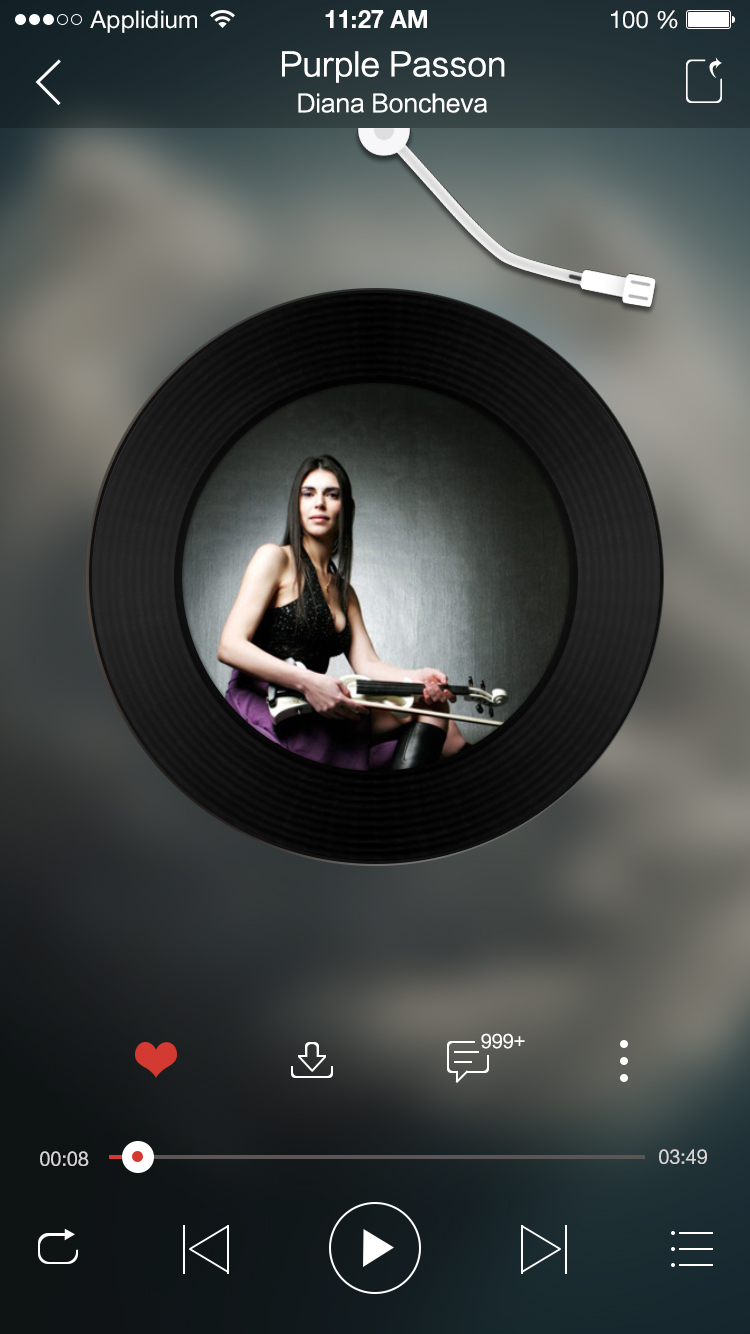Open the three-dot more options menu
Image resolution: width=750 pixels, height=1334 pixels.
(624, 1060)
